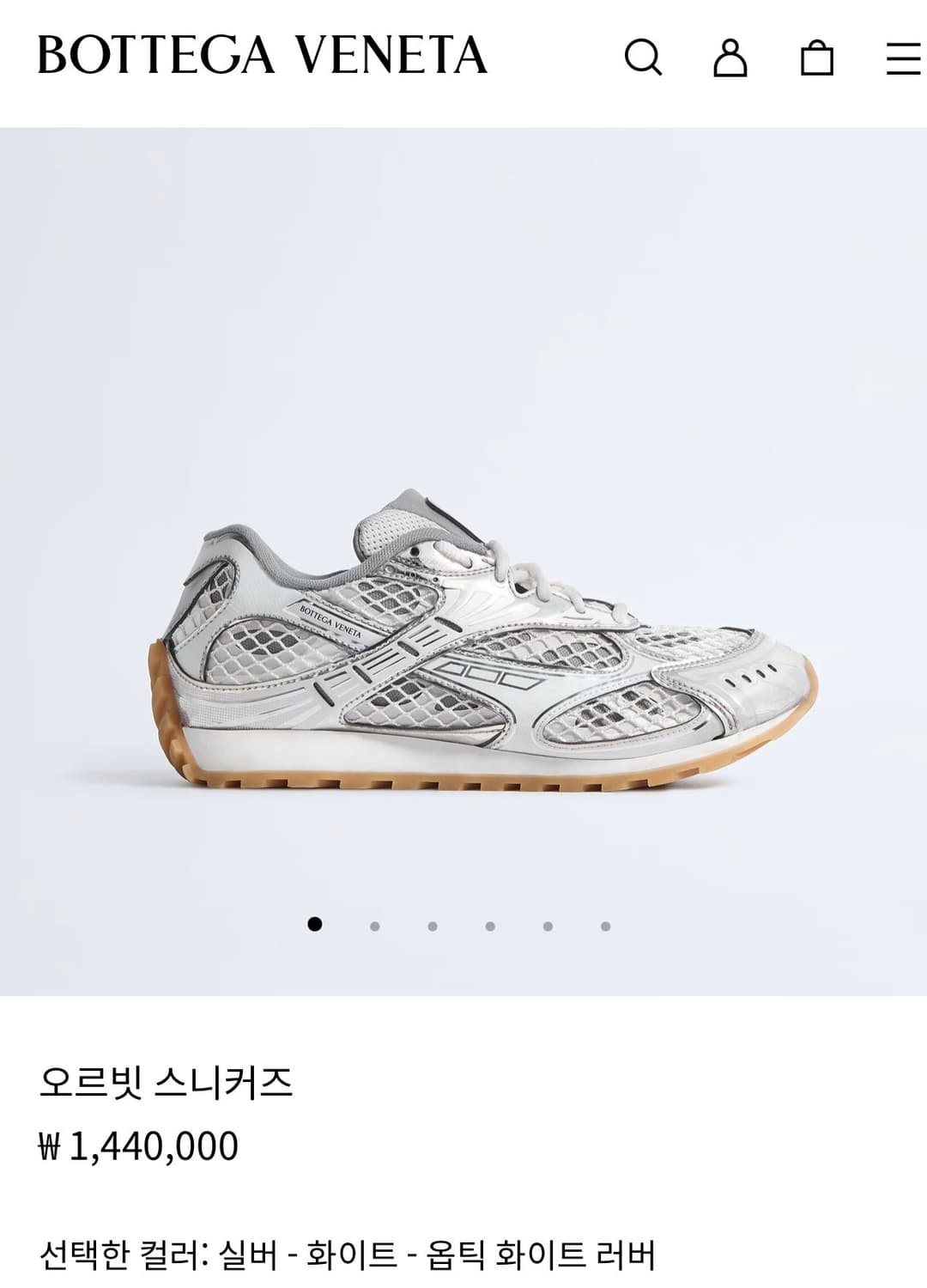
Task: Select the second carousel dot
Action: 375,926
